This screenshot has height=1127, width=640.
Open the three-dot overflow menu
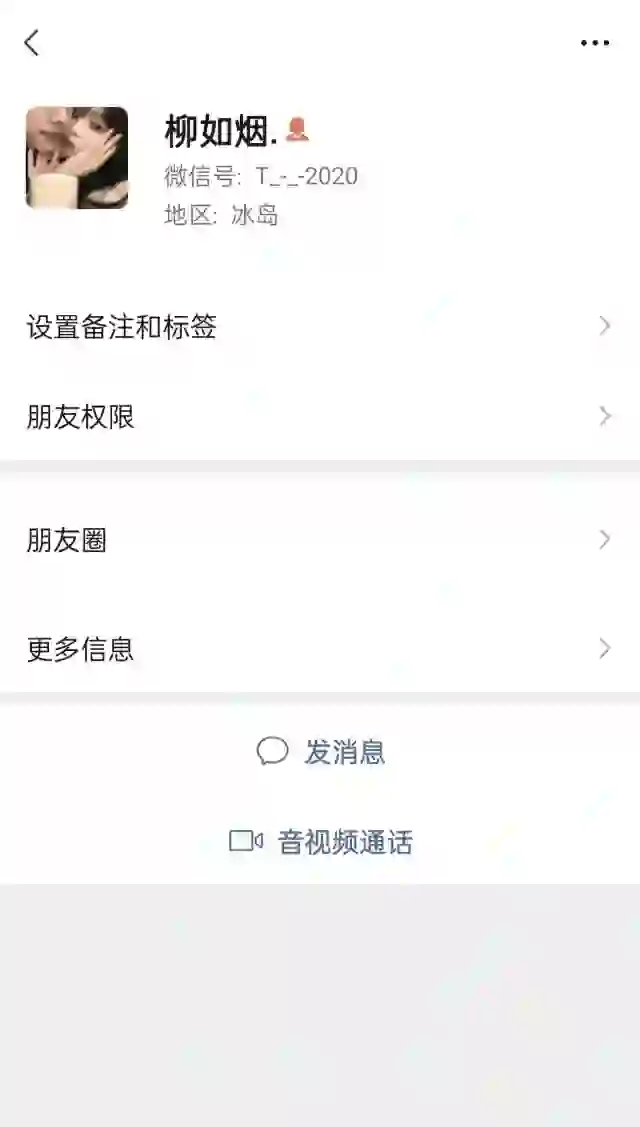[595, 43]
